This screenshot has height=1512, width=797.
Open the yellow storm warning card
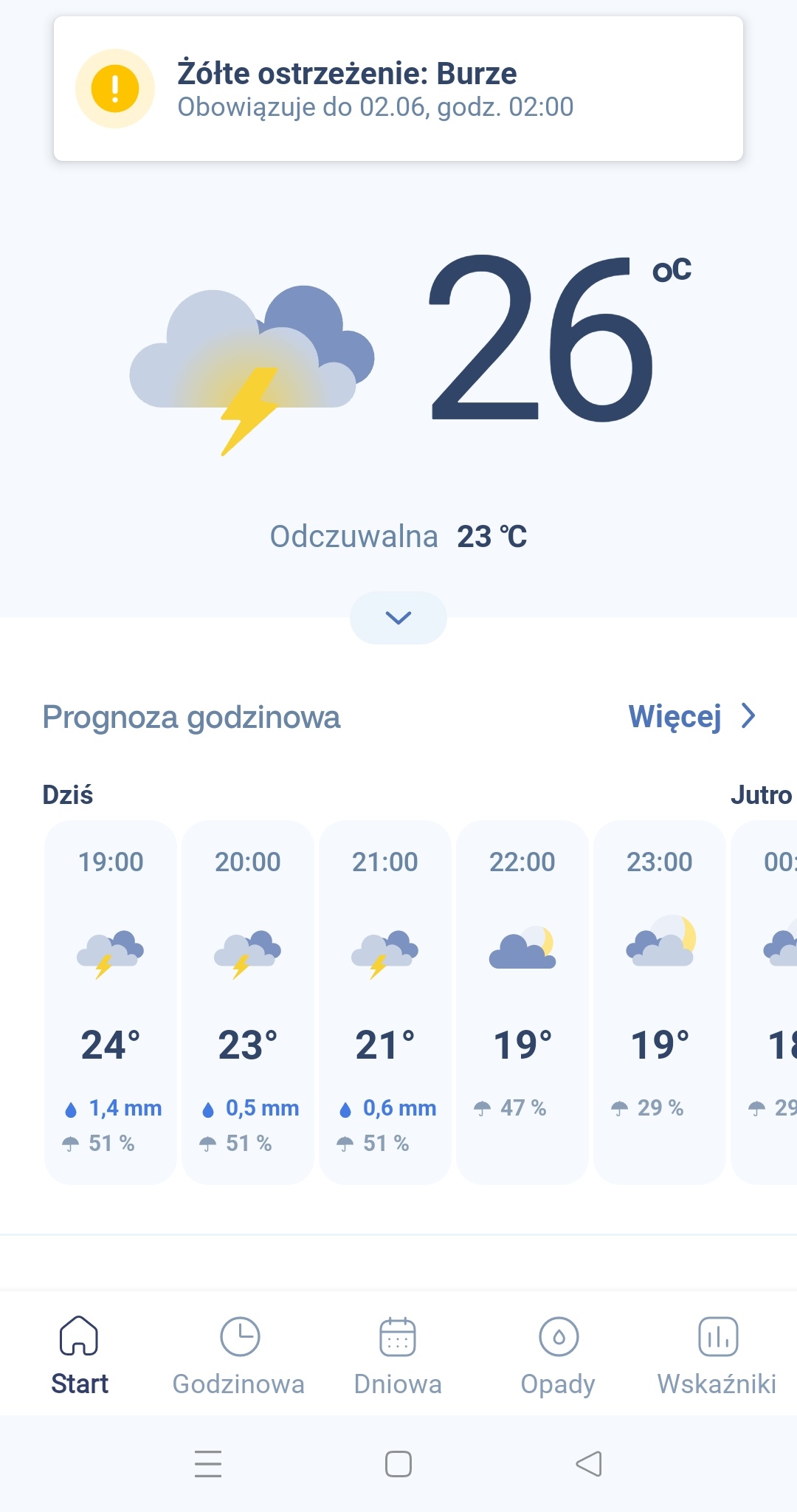coord(398,89)
